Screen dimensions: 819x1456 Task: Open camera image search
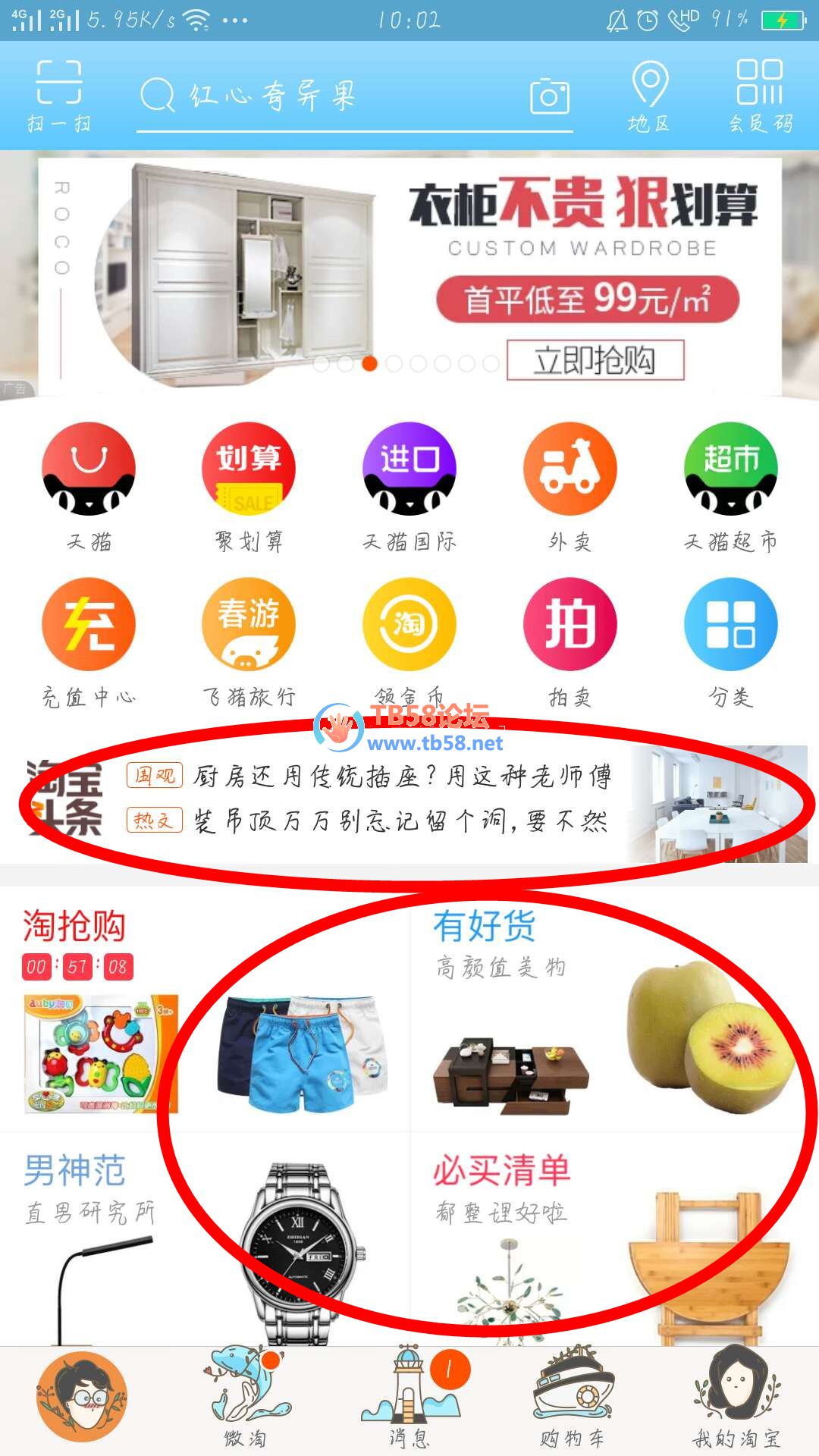549,96
